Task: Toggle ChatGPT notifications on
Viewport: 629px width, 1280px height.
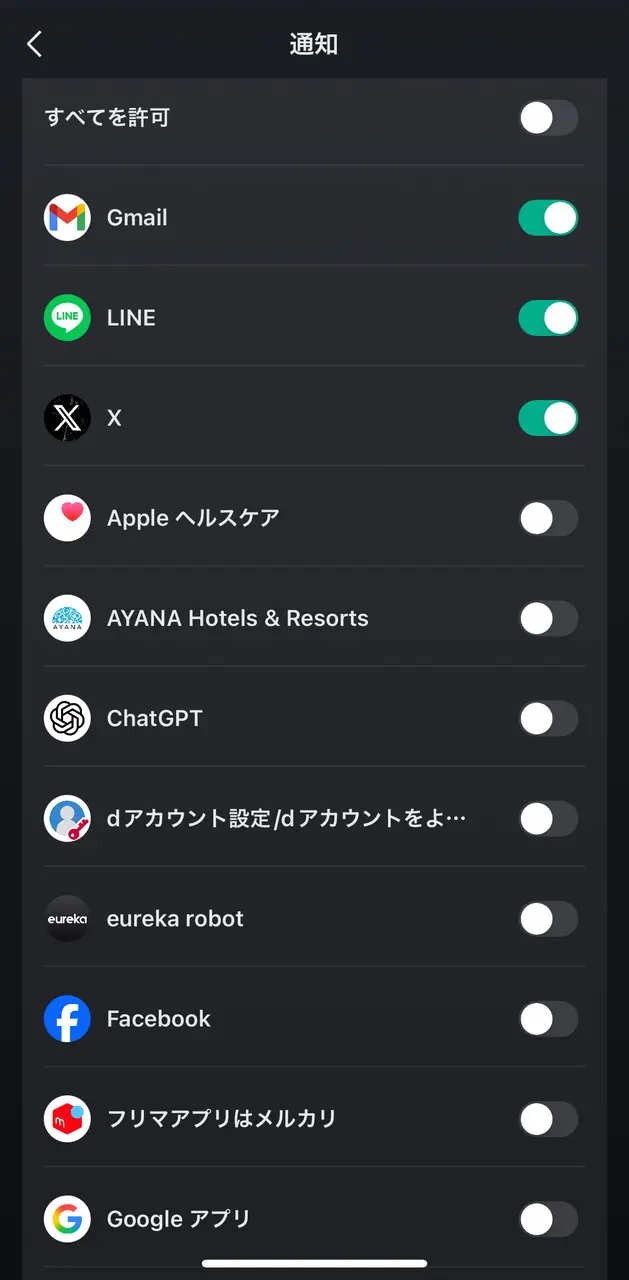Action: coord(548,718)
